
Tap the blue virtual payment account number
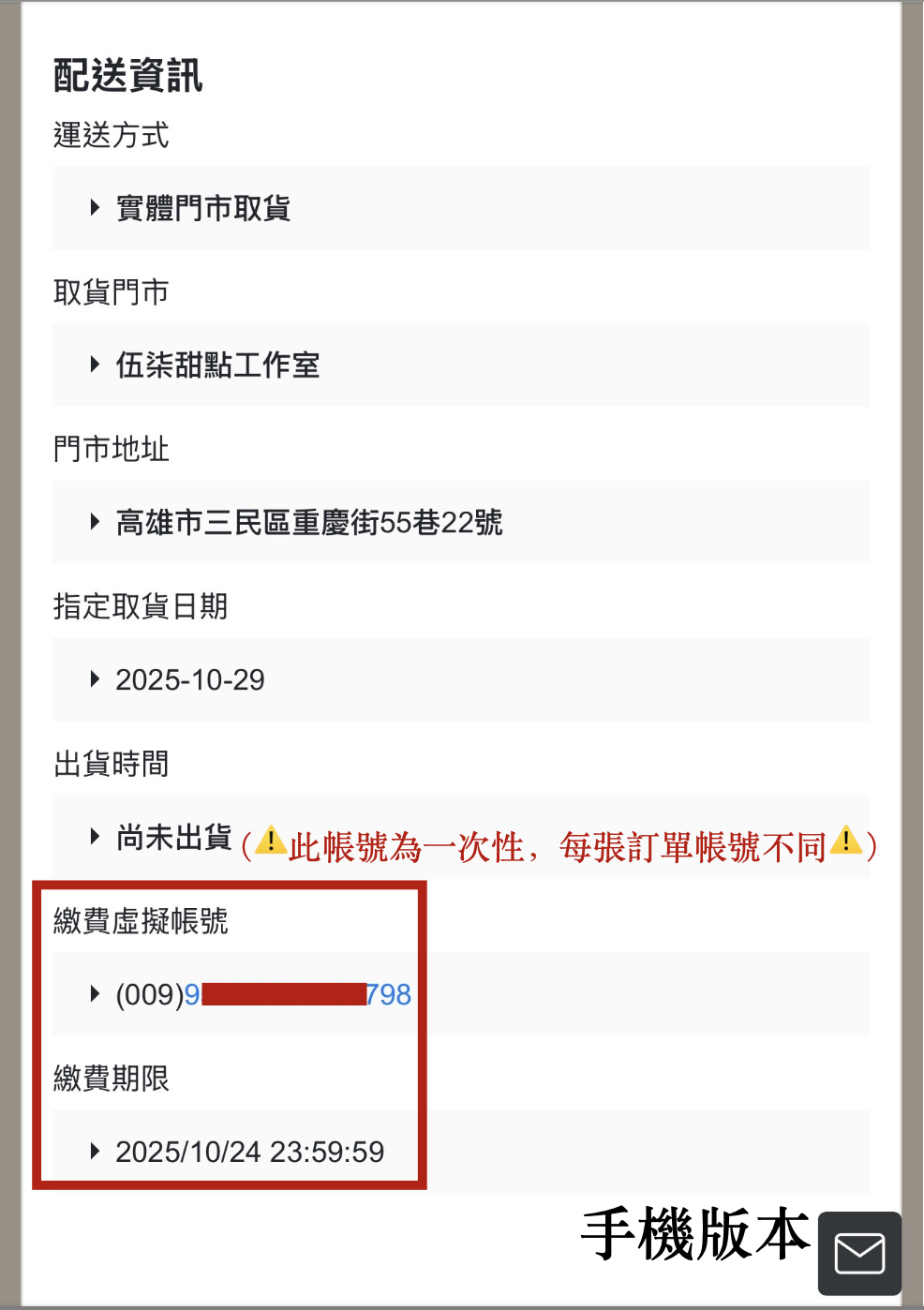pos(297,994)
